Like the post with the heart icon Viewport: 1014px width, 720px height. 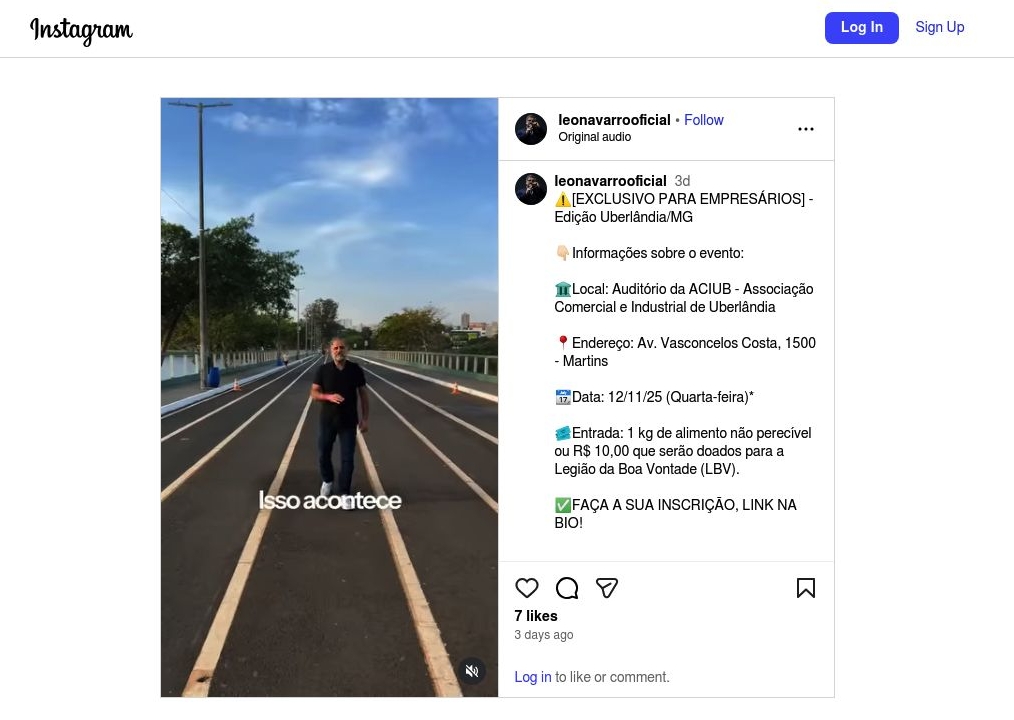click(x=527, y=588)
